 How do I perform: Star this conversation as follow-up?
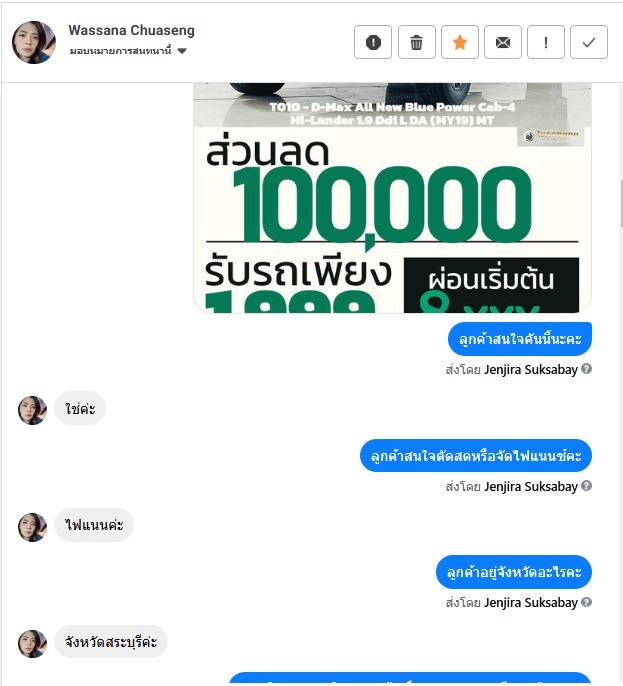click(460, 42)
